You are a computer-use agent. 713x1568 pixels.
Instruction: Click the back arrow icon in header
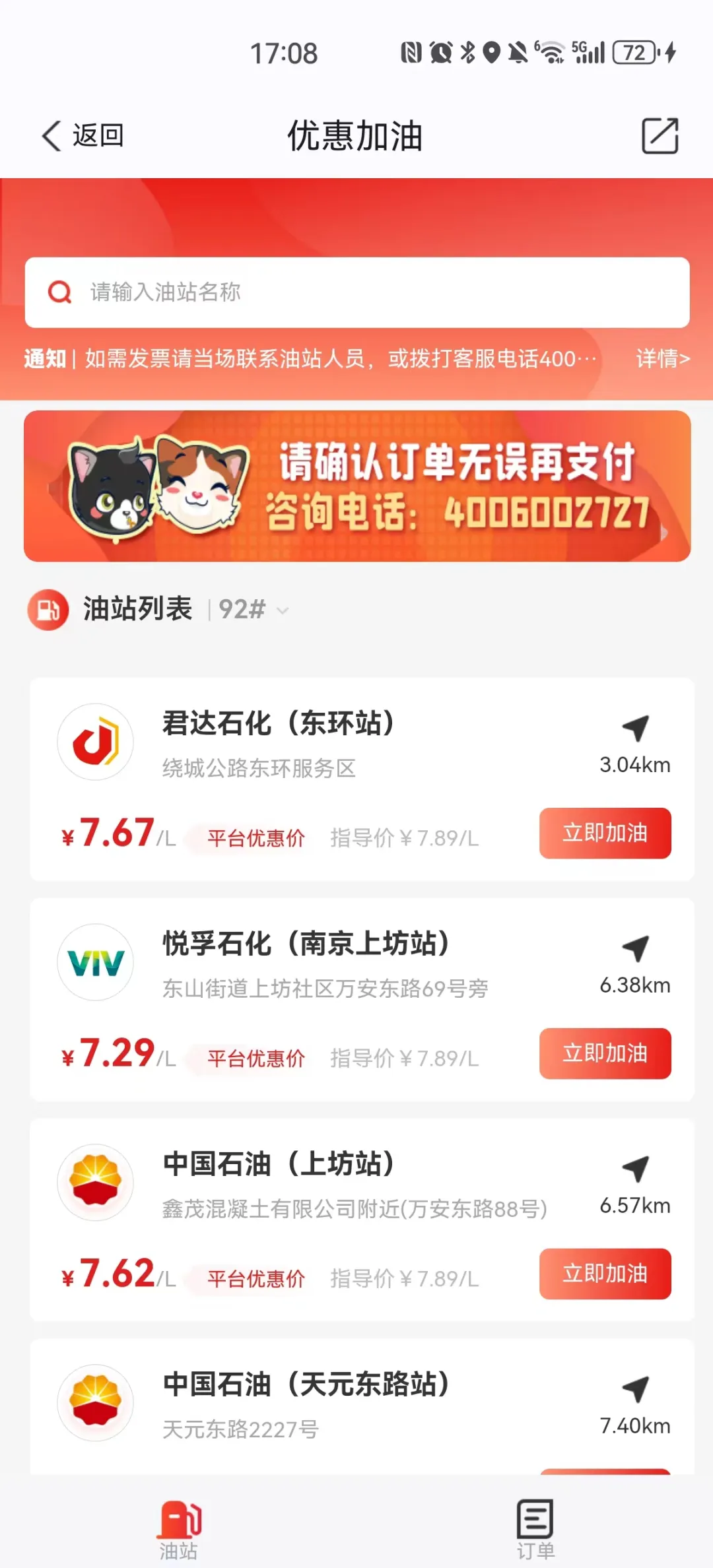(x=50, y=135)
